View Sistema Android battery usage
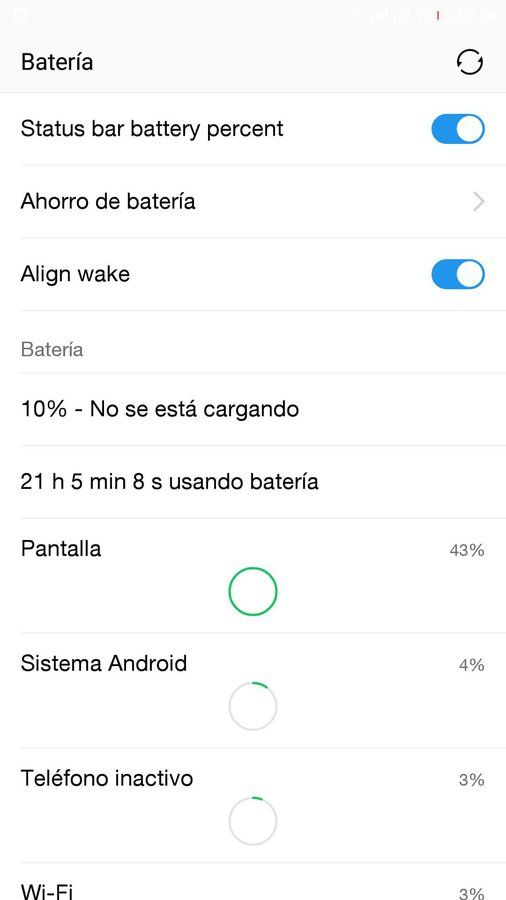This screenshot has height=900, width=506. pos(253,690)
